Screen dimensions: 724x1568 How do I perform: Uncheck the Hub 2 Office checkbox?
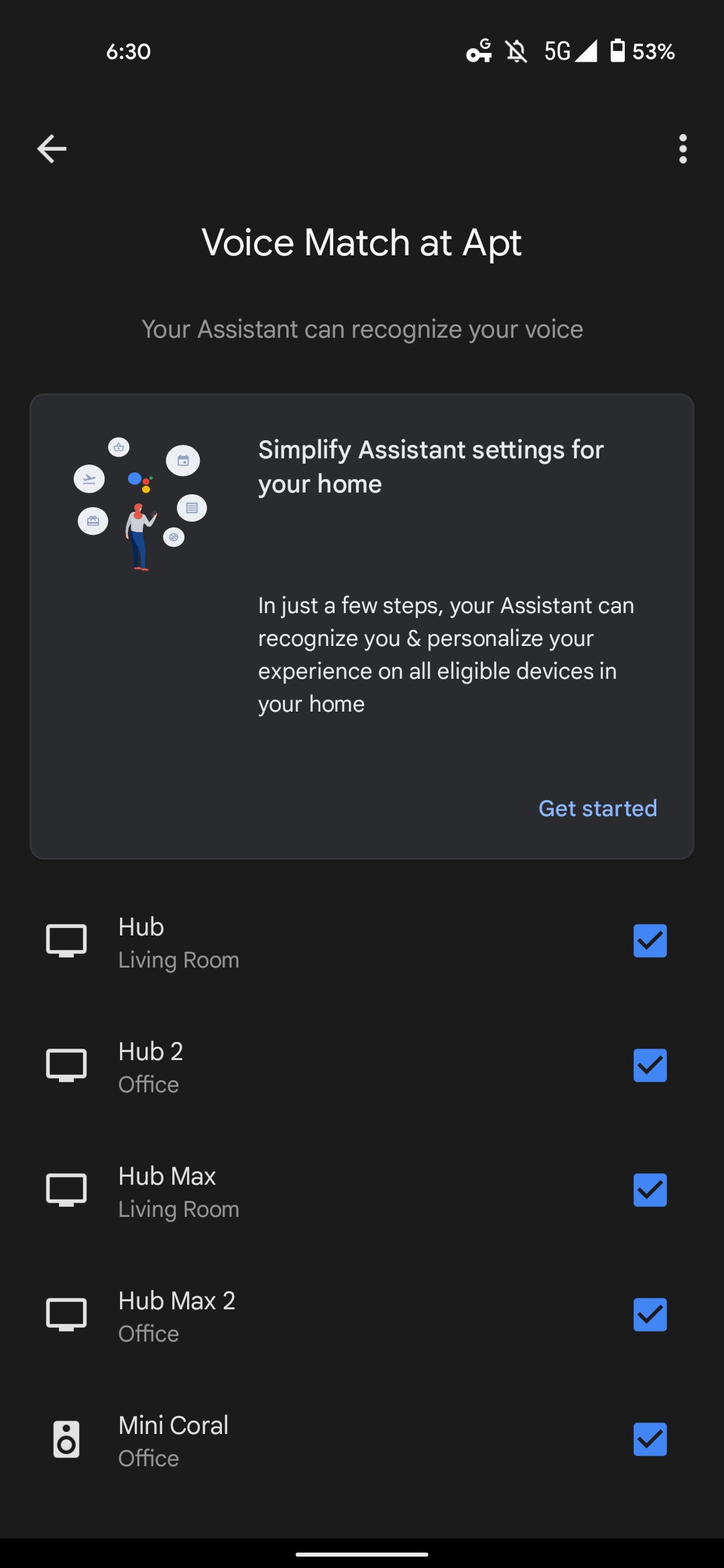pos(650,1065)
